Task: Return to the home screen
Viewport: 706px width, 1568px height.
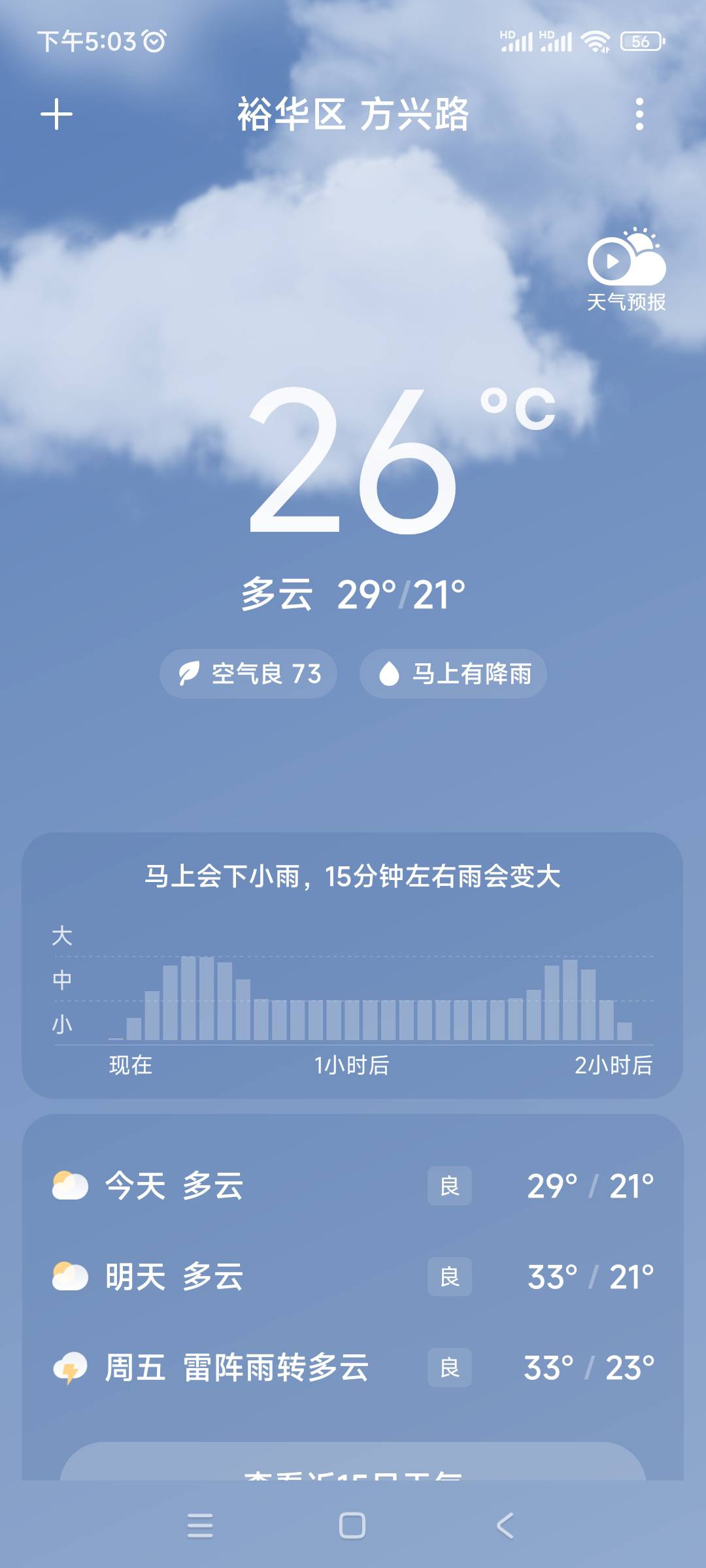Action: coord(352,1526)
